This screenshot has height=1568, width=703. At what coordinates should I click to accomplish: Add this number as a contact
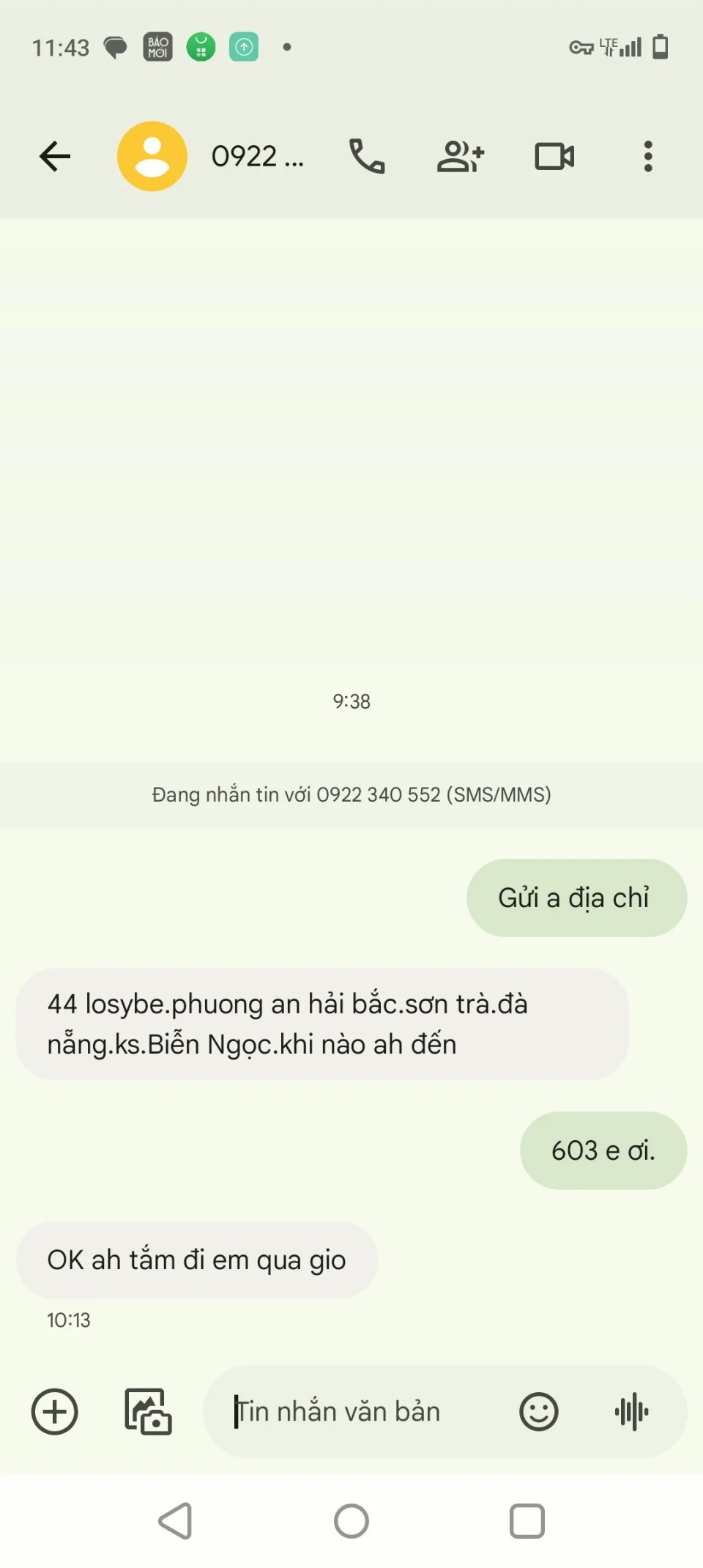click(461, 156)
